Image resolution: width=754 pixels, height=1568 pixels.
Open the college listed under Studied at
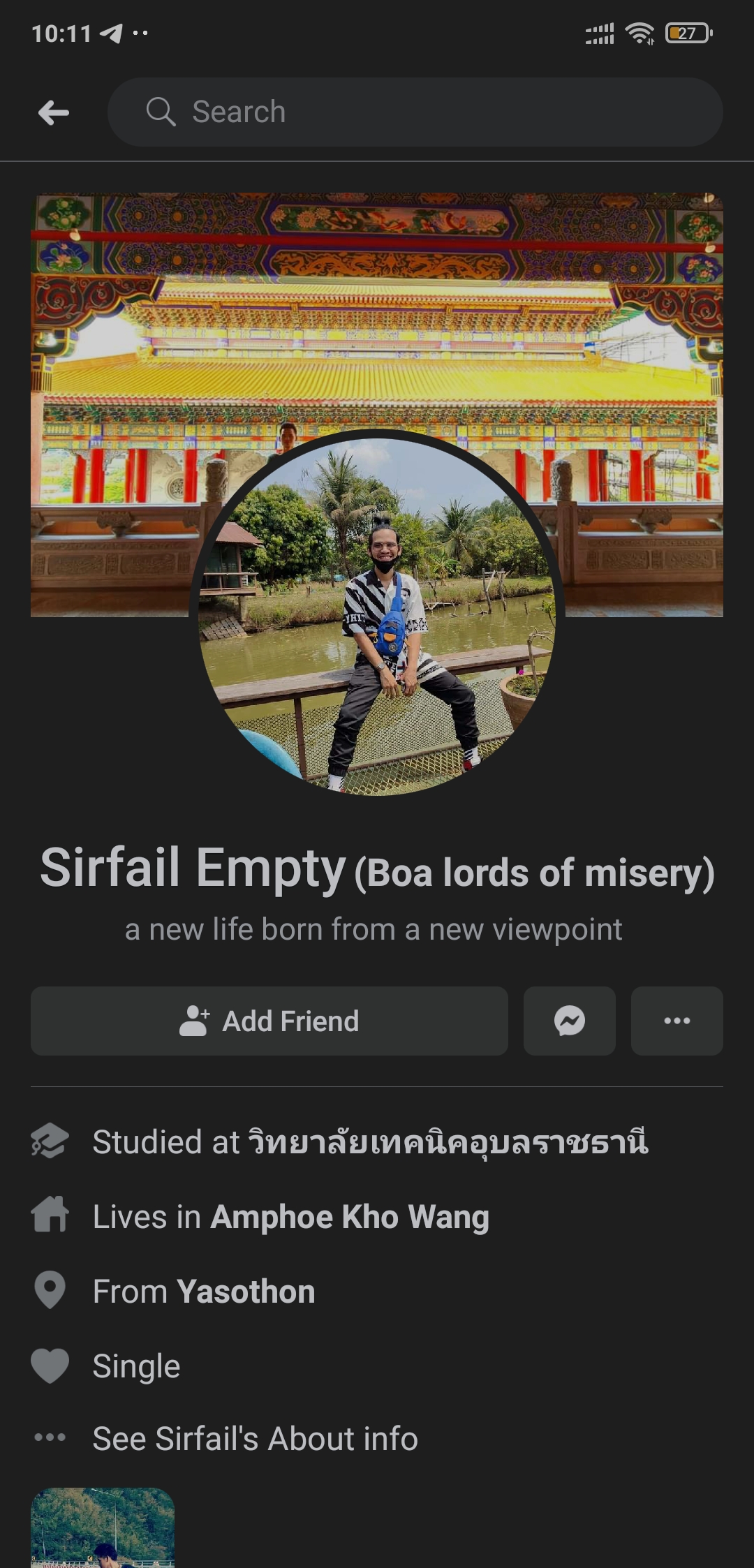pos(448,1142)
